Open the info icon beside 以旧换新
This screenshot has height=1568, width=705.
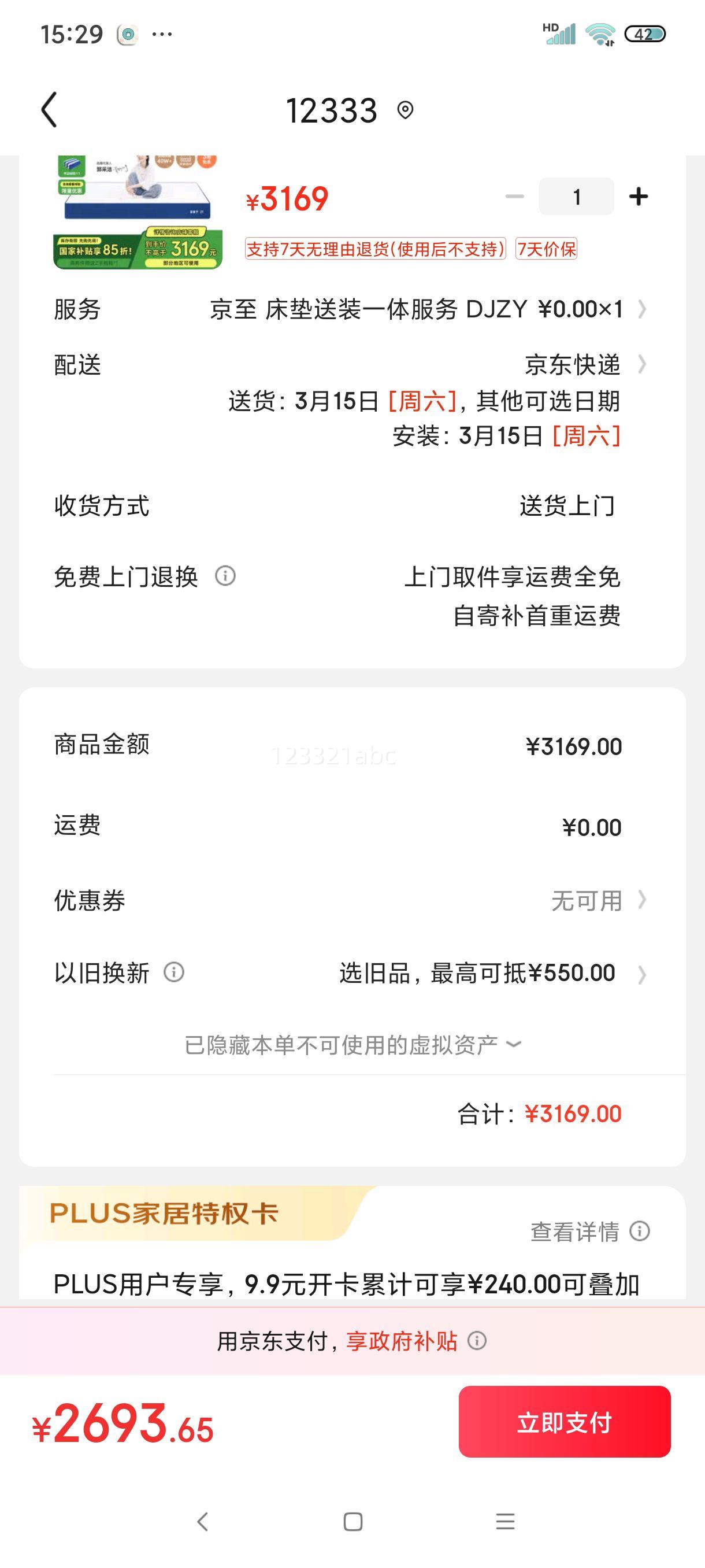coord(174,973)
